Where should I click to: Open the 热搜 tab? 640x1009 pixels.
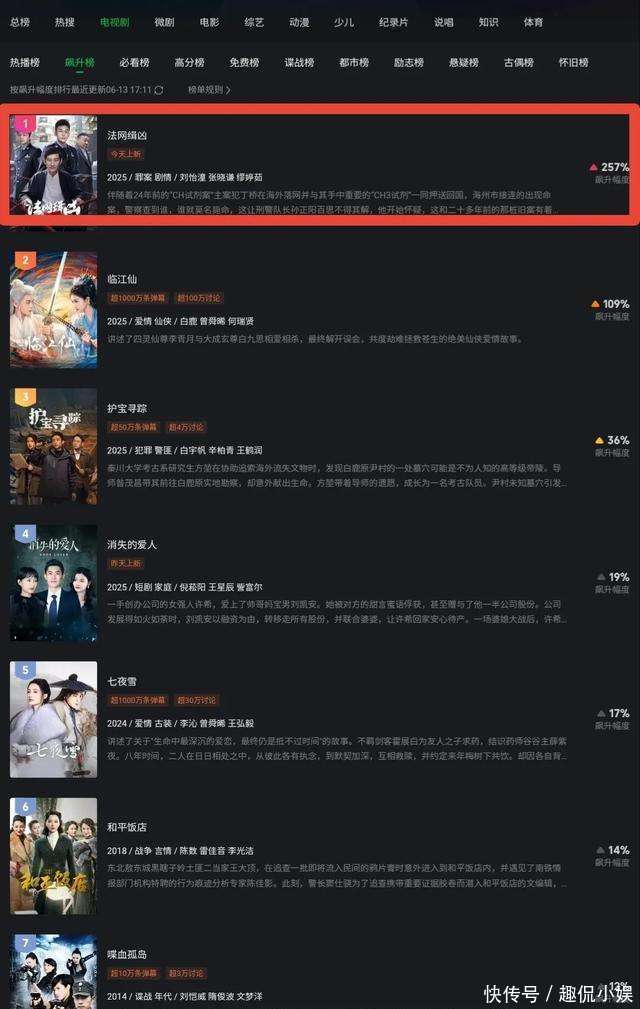click(64, 22)
